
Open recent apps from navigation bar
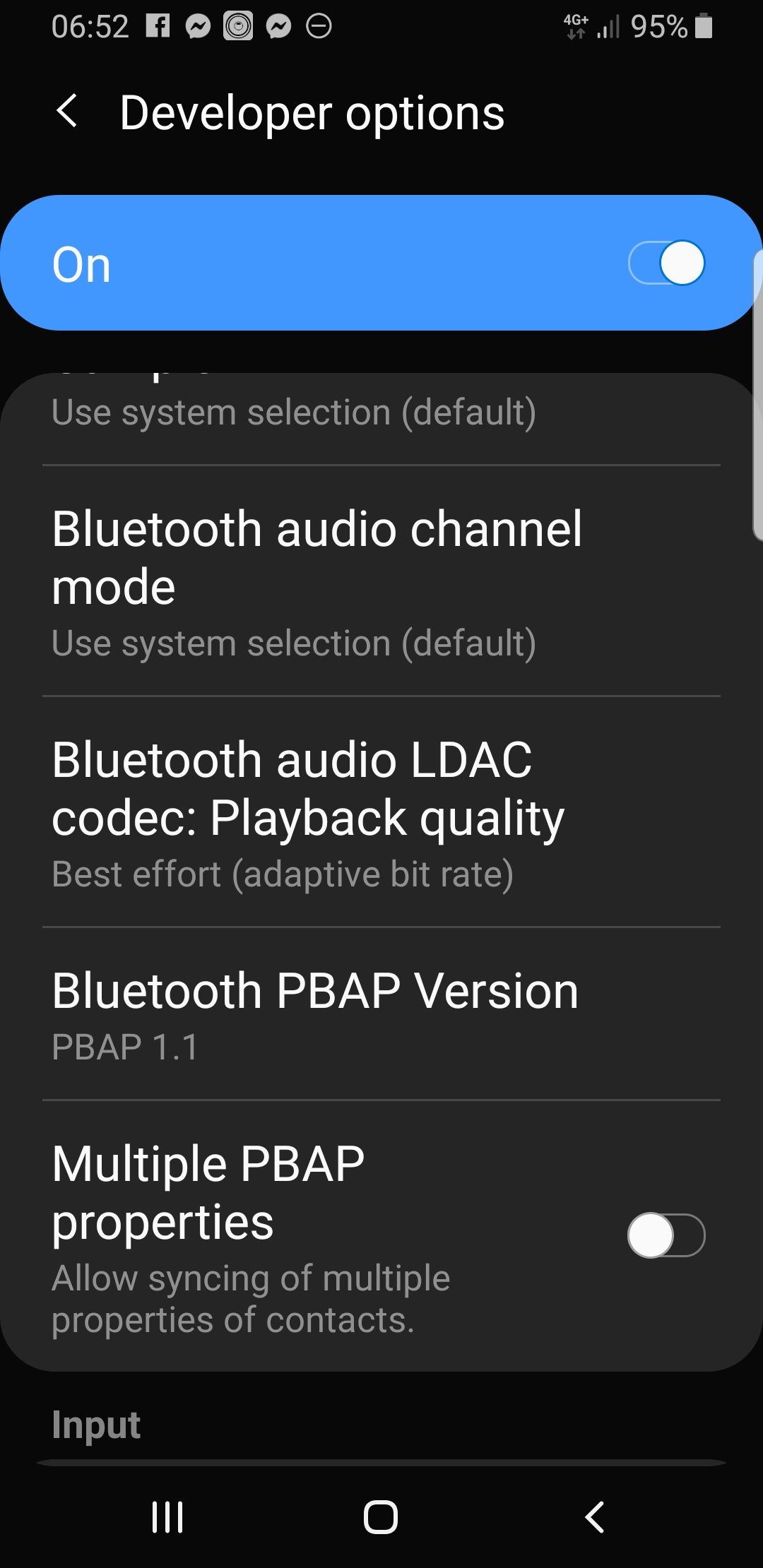(x=167, y=1516)
